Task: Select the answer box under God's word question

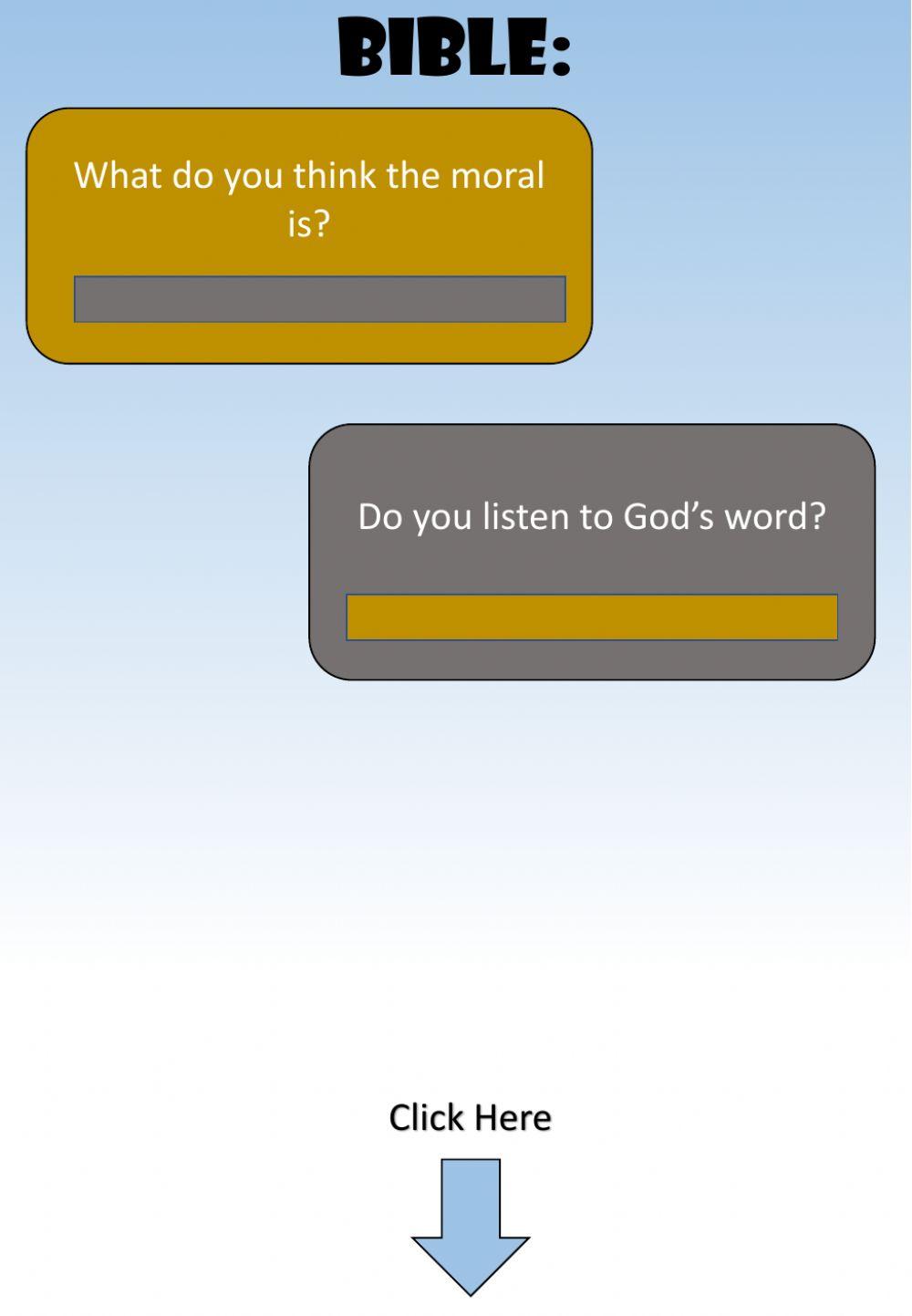Action: [x=592, y=617]
